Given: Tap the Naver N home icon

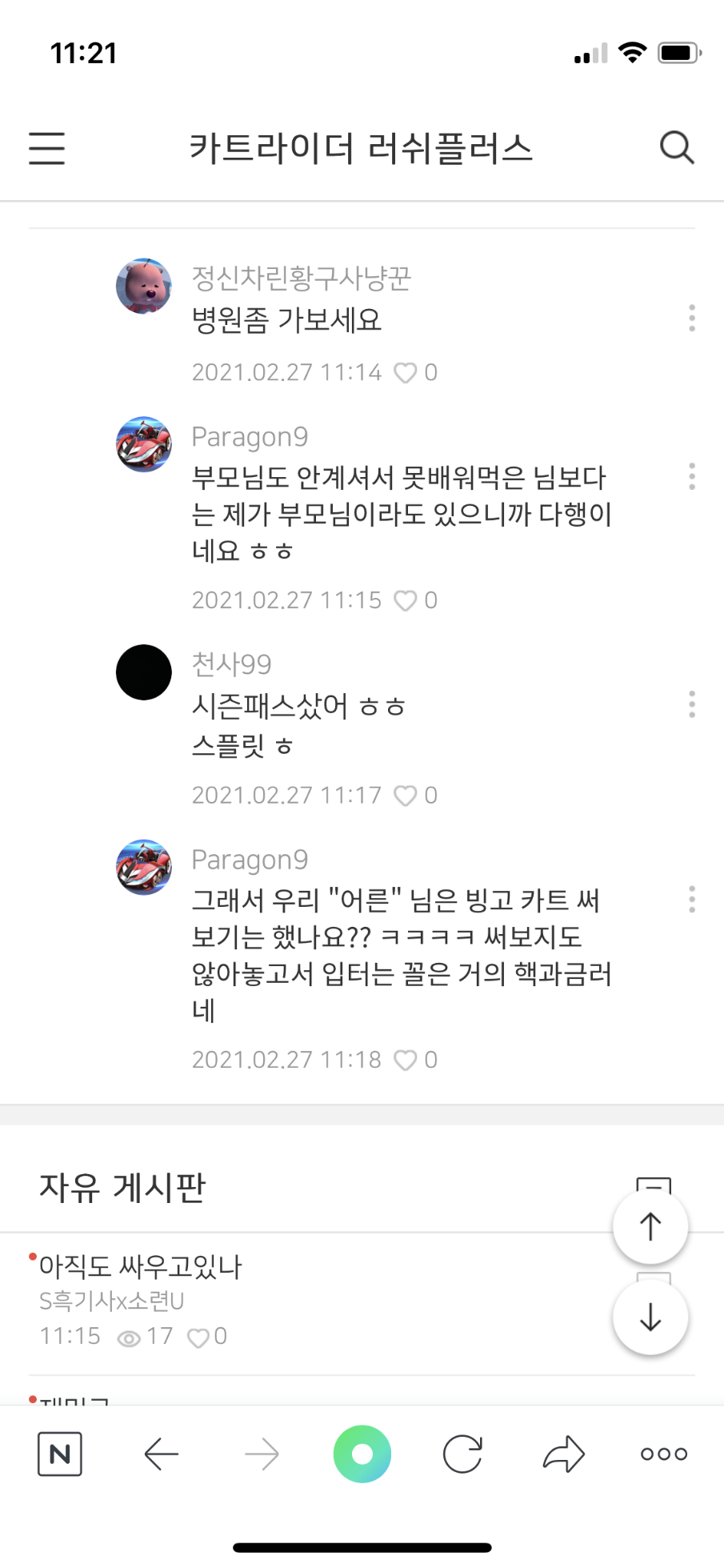Looking at the screenshot, I should pyautogui.click(x=60, y=1454).
